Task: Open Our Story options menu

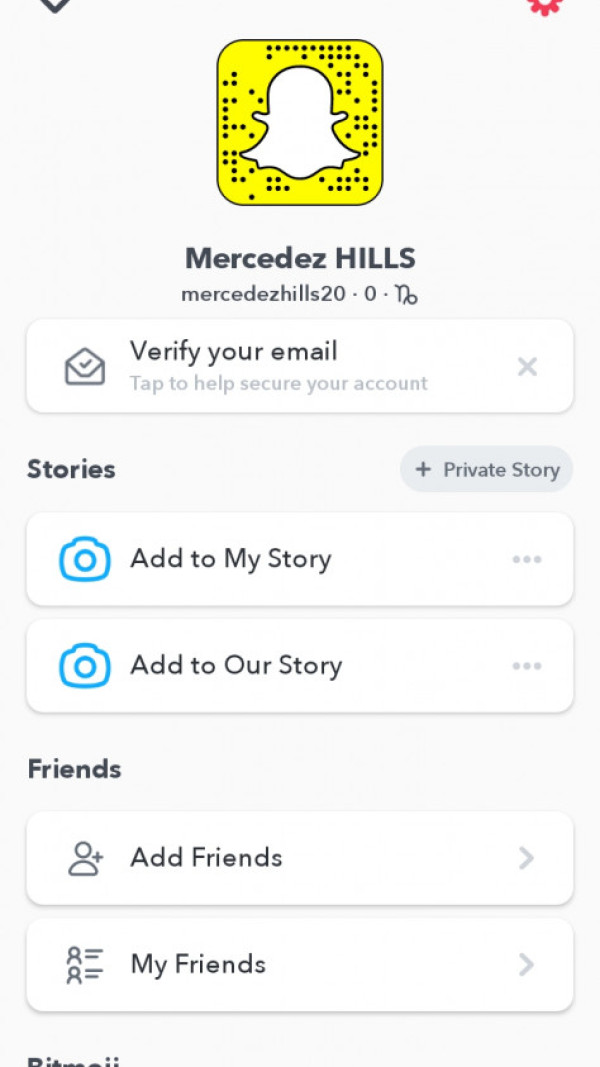Action: [x=527, y=666]
